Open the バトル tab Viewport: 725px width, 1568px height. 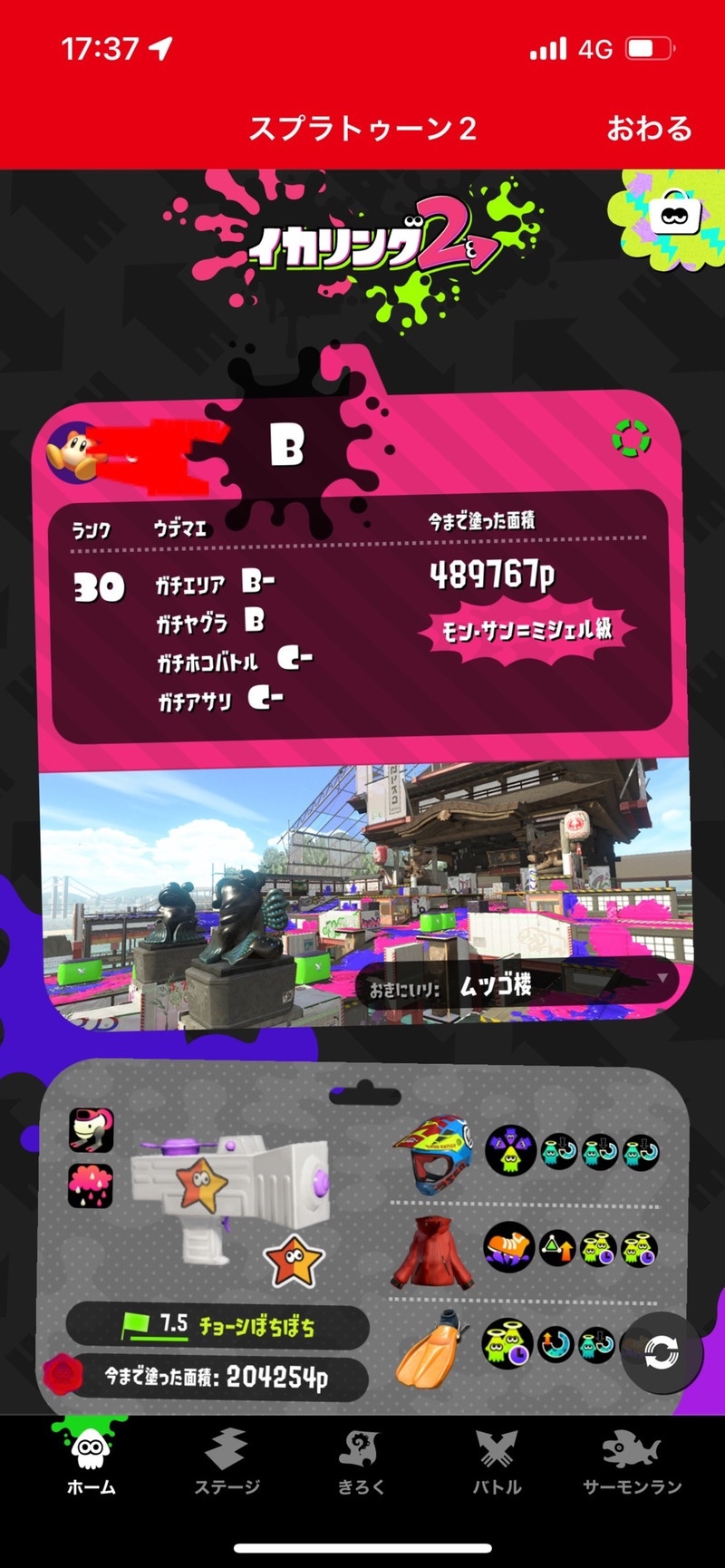tap(497, 1462)
